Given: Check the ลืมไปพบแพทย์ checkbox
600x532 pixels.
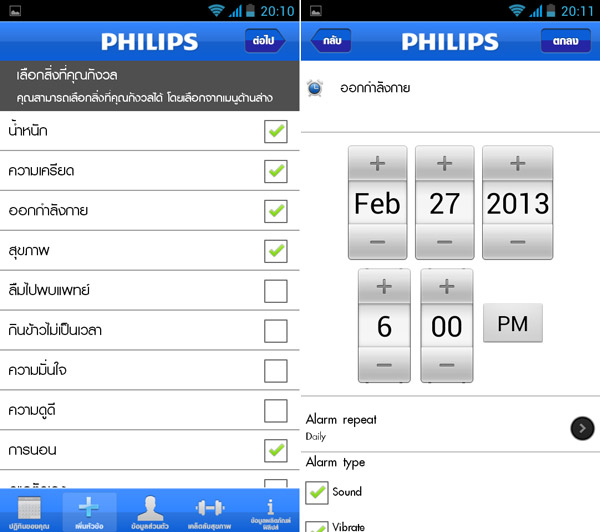Looking at the screenshot, I should tap(275, 291).
